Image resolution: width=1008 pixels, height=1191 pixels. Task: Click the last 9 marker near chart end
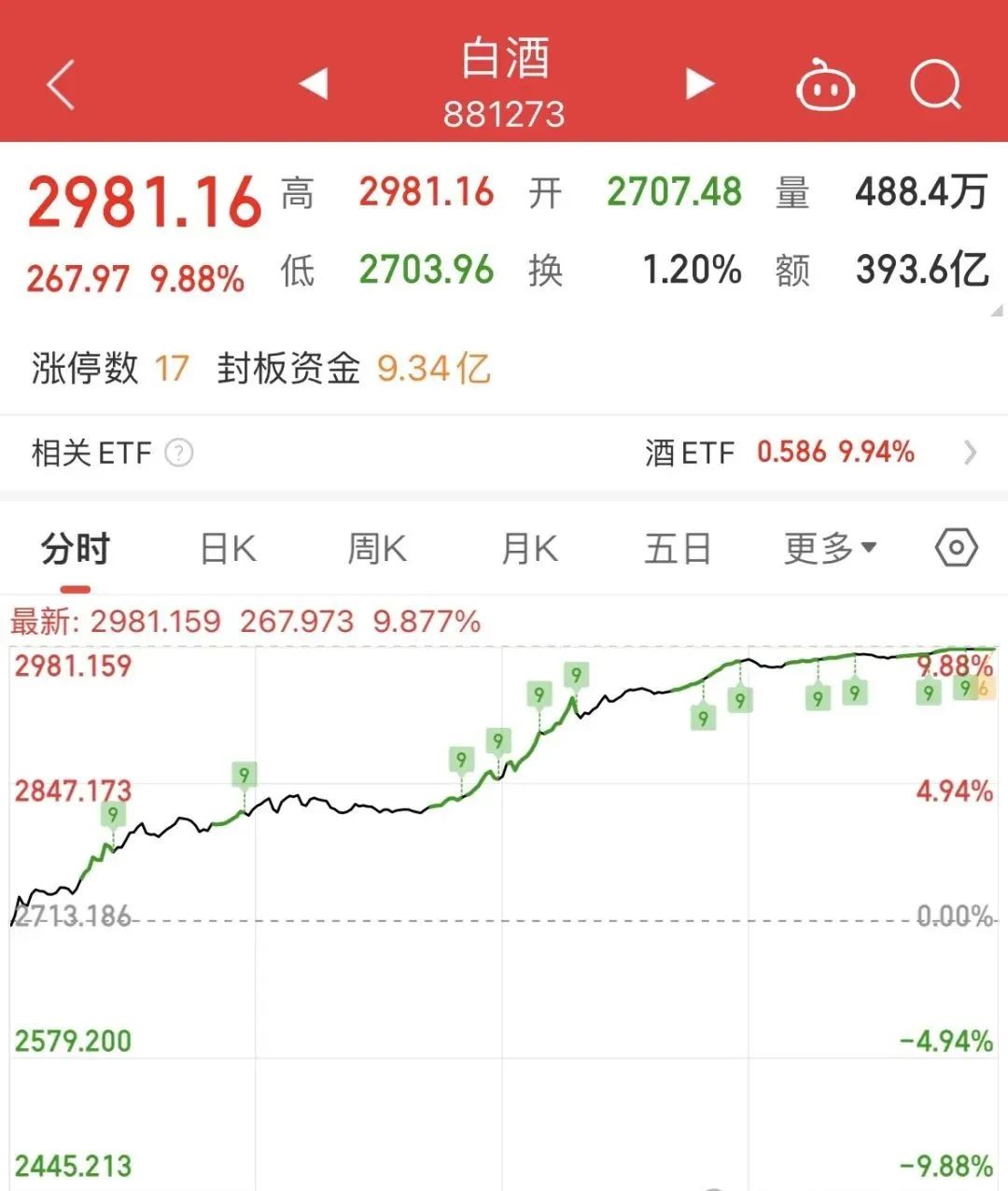click(966, 688)
